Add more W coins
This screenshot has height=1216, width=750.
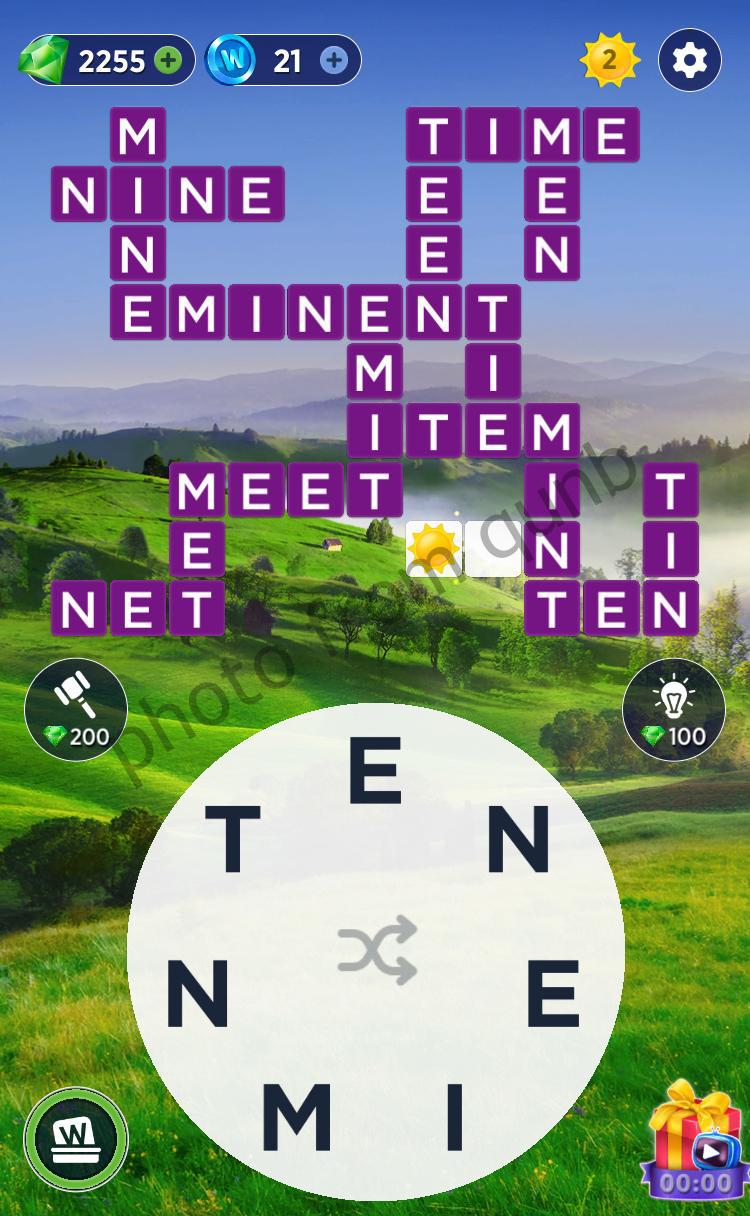click(x=334, y=61)
